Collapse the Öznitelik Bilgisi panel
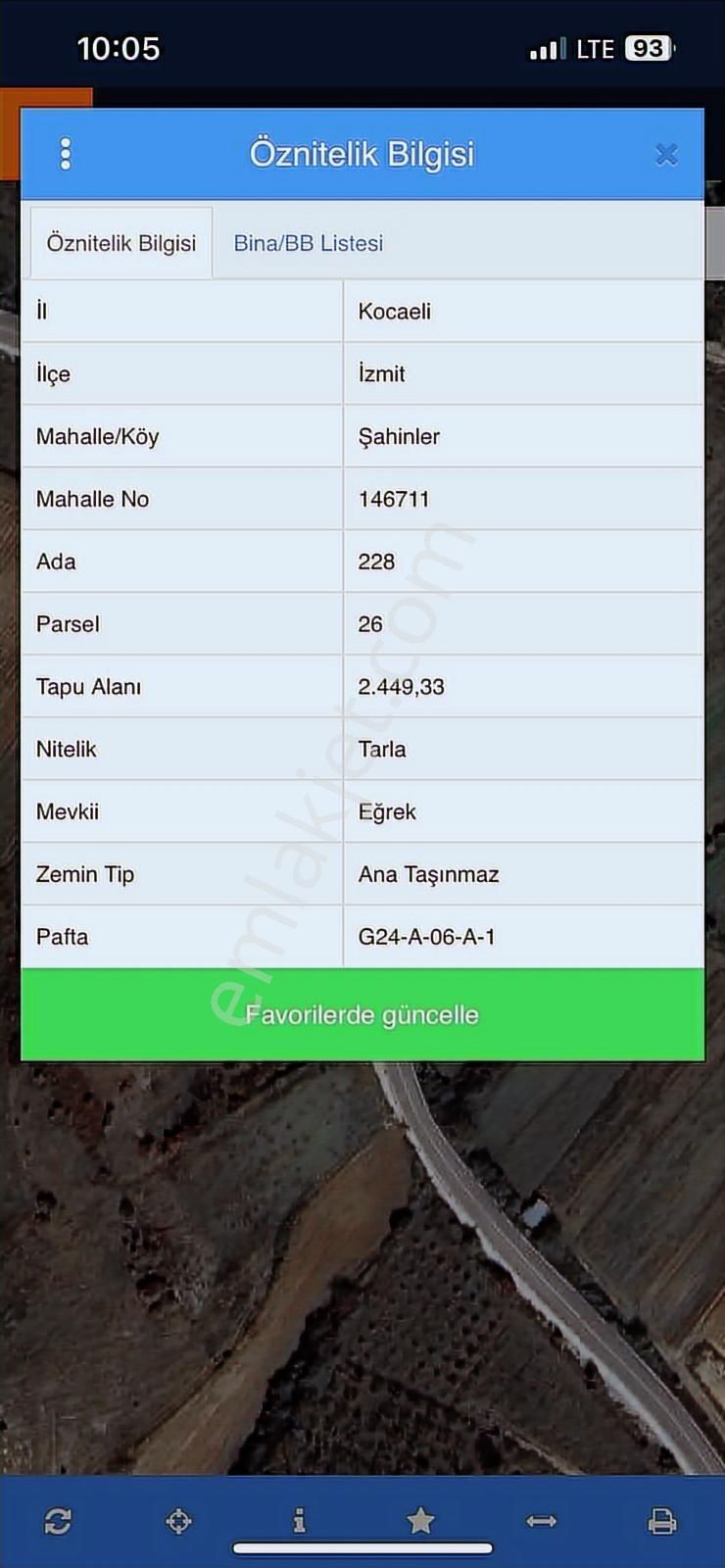This screenshot has width=725, height=1568. click(121, 243)
